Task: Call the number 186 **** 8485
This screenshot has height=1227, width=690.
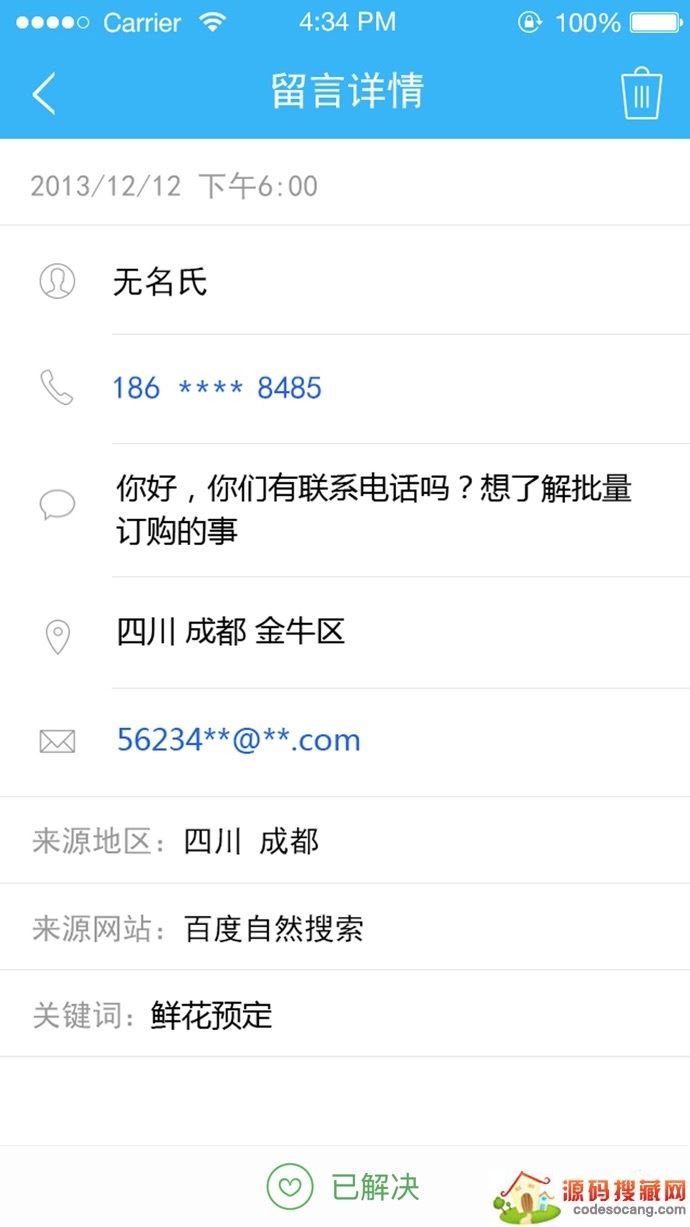Action: click(x=217, y=388)
